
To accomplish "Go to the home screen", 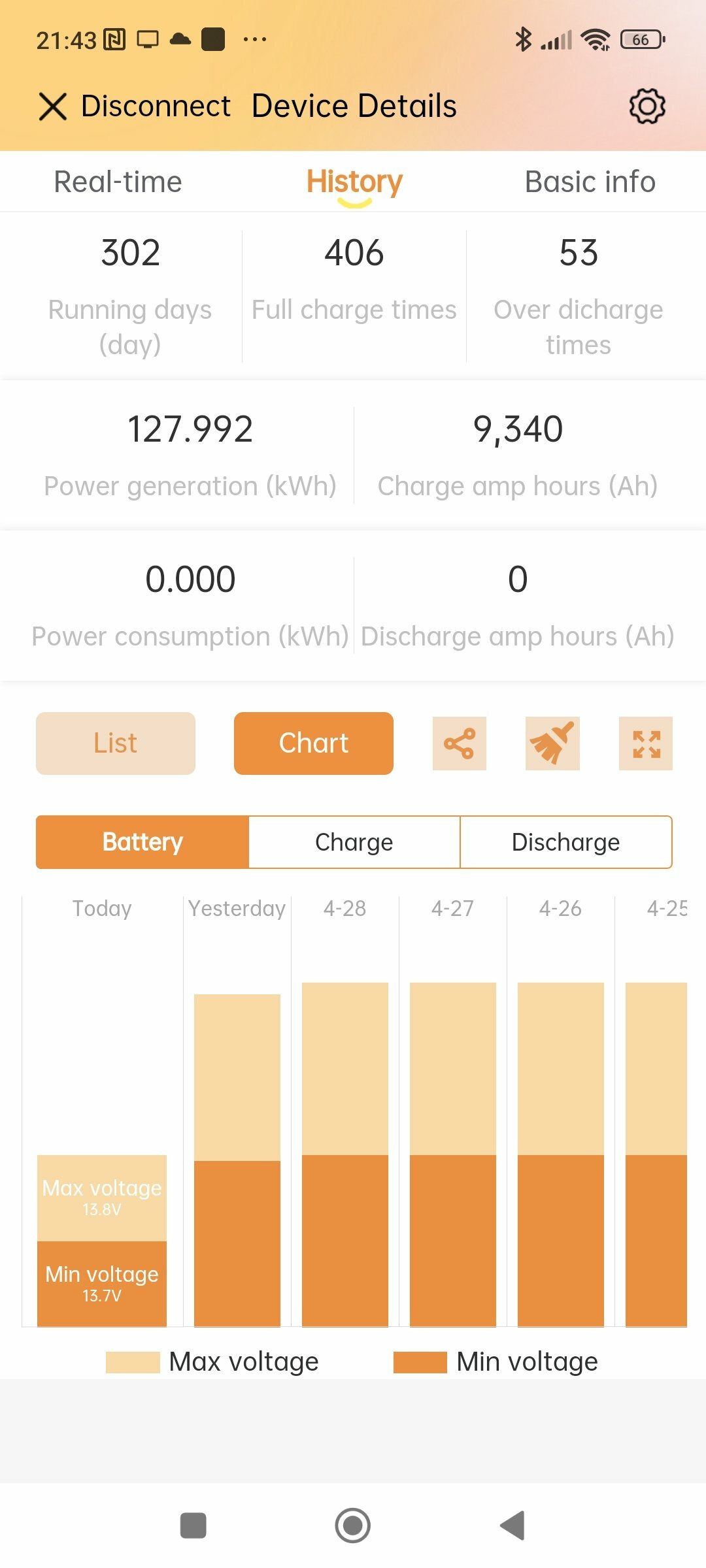I will point(353,1526).
